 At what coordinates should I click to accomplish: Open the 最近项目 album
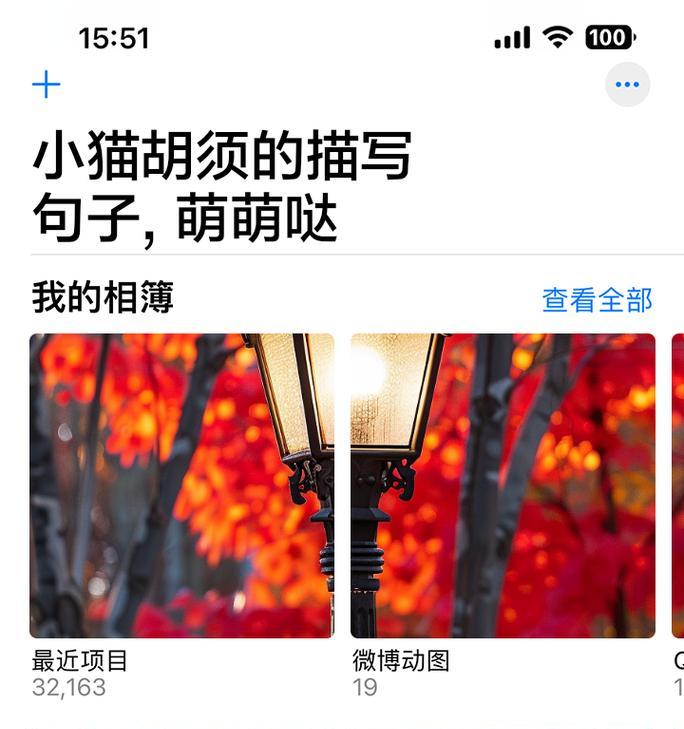181,486
